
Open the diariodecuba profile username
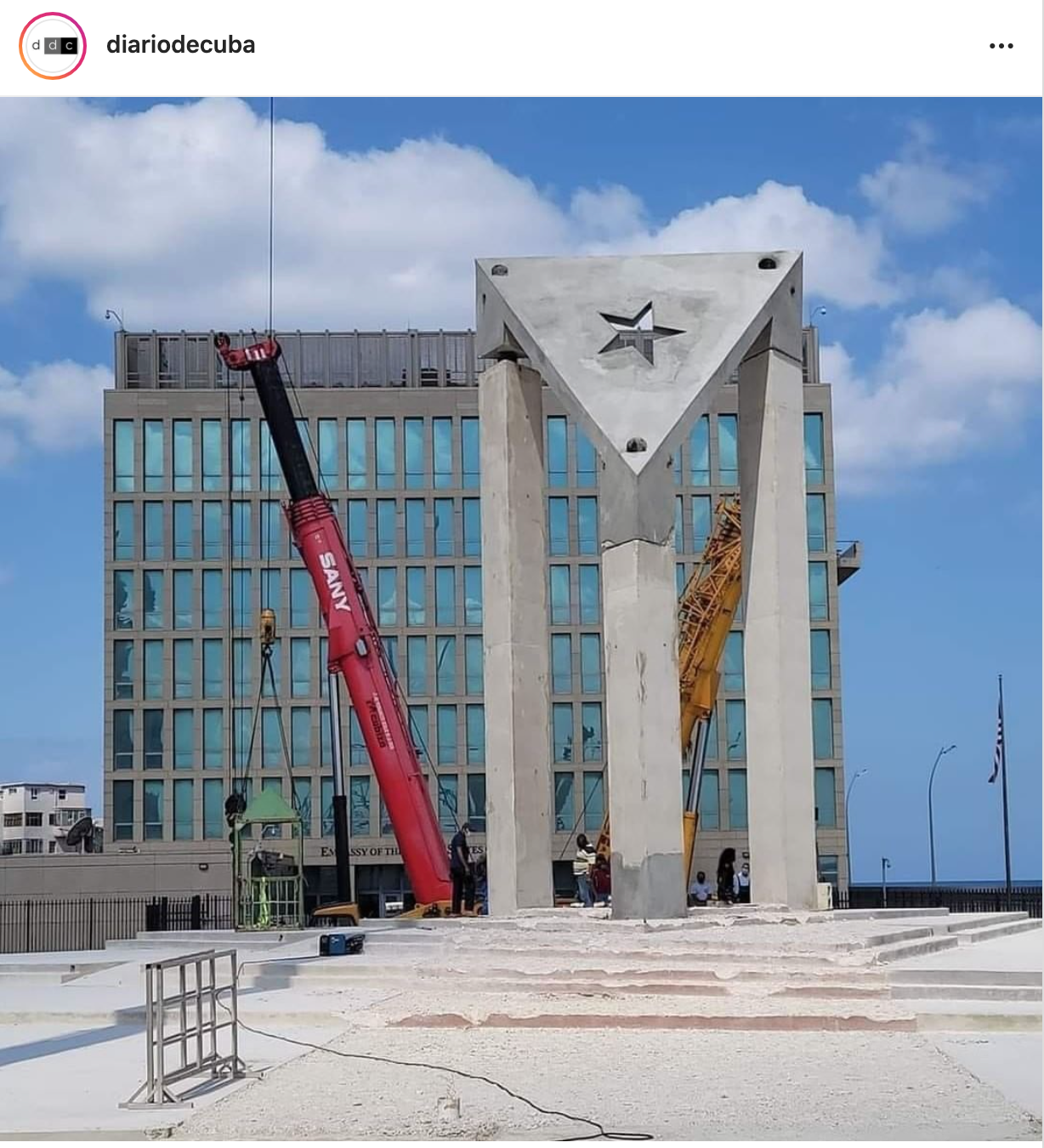click(180, 45)
